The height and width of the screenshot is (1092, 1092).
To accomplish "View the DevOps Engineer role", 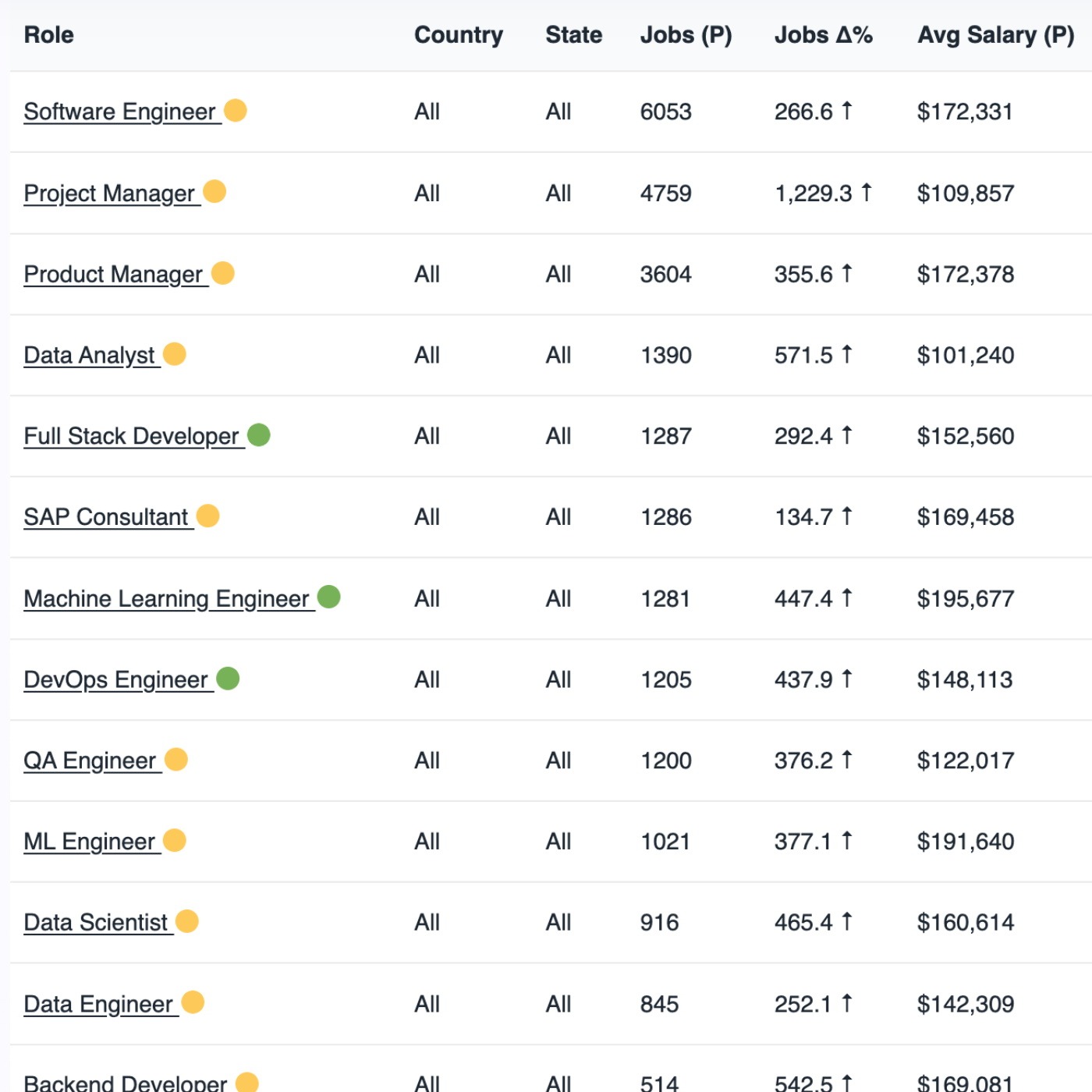I will 116,679.
